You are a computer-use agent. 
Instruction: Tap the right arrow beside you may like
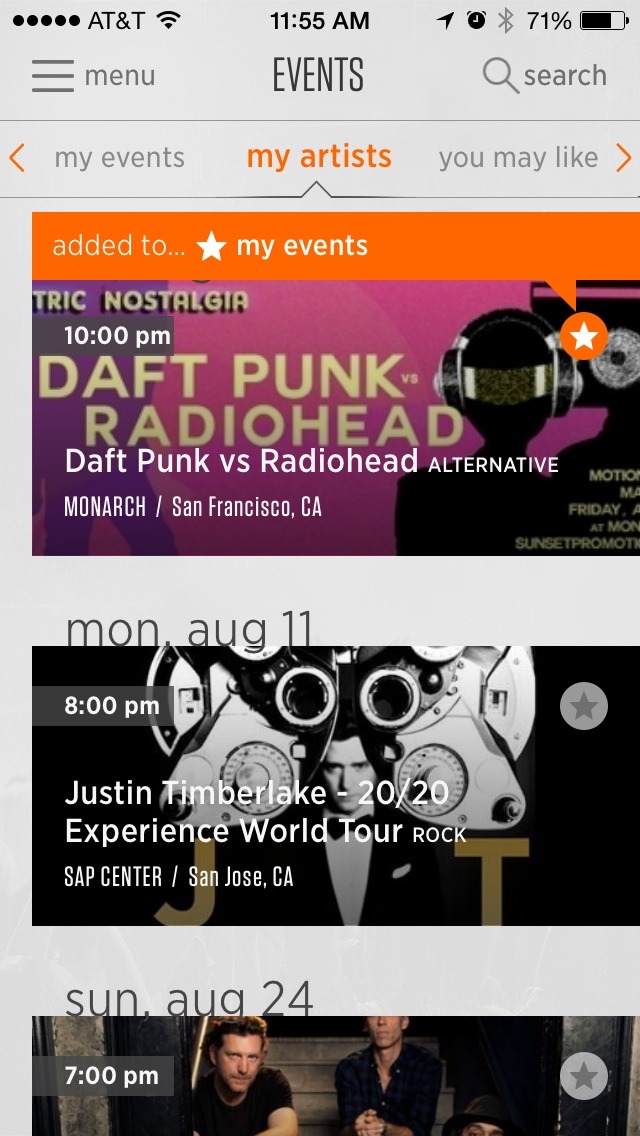[624, 158]
